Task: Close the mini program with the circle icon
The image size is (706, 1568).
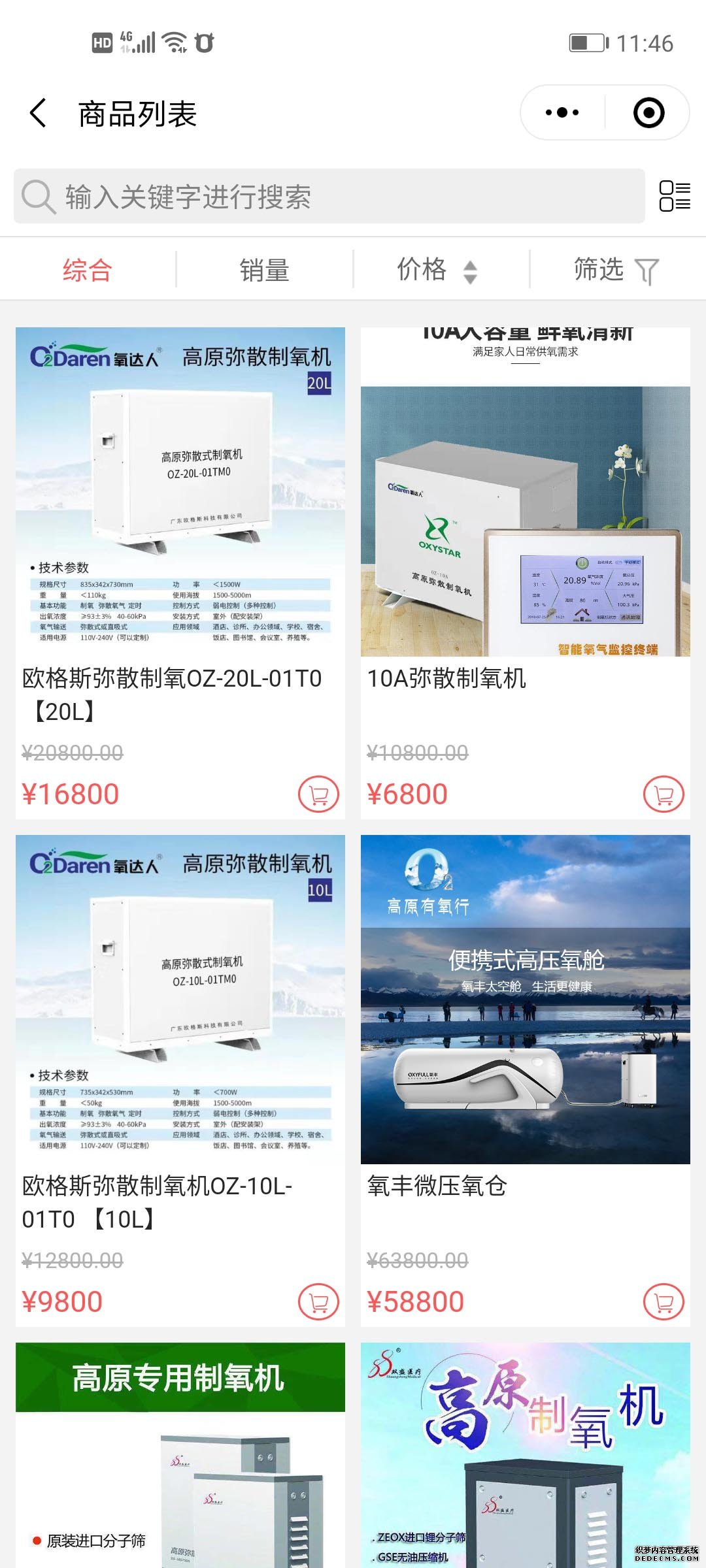Action: pos(648,112)
